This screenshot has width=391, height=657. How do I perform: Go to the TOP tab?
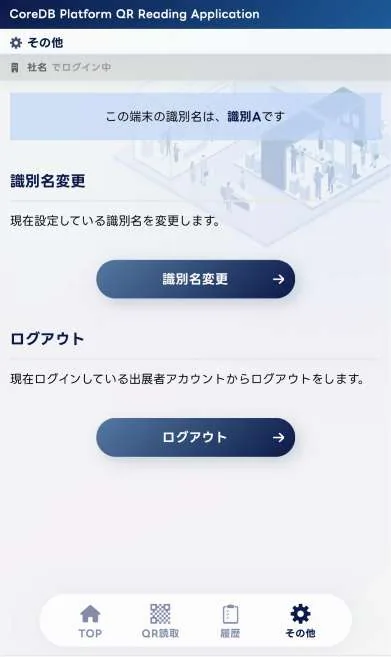pyautogui.click(x=90, y=621)
